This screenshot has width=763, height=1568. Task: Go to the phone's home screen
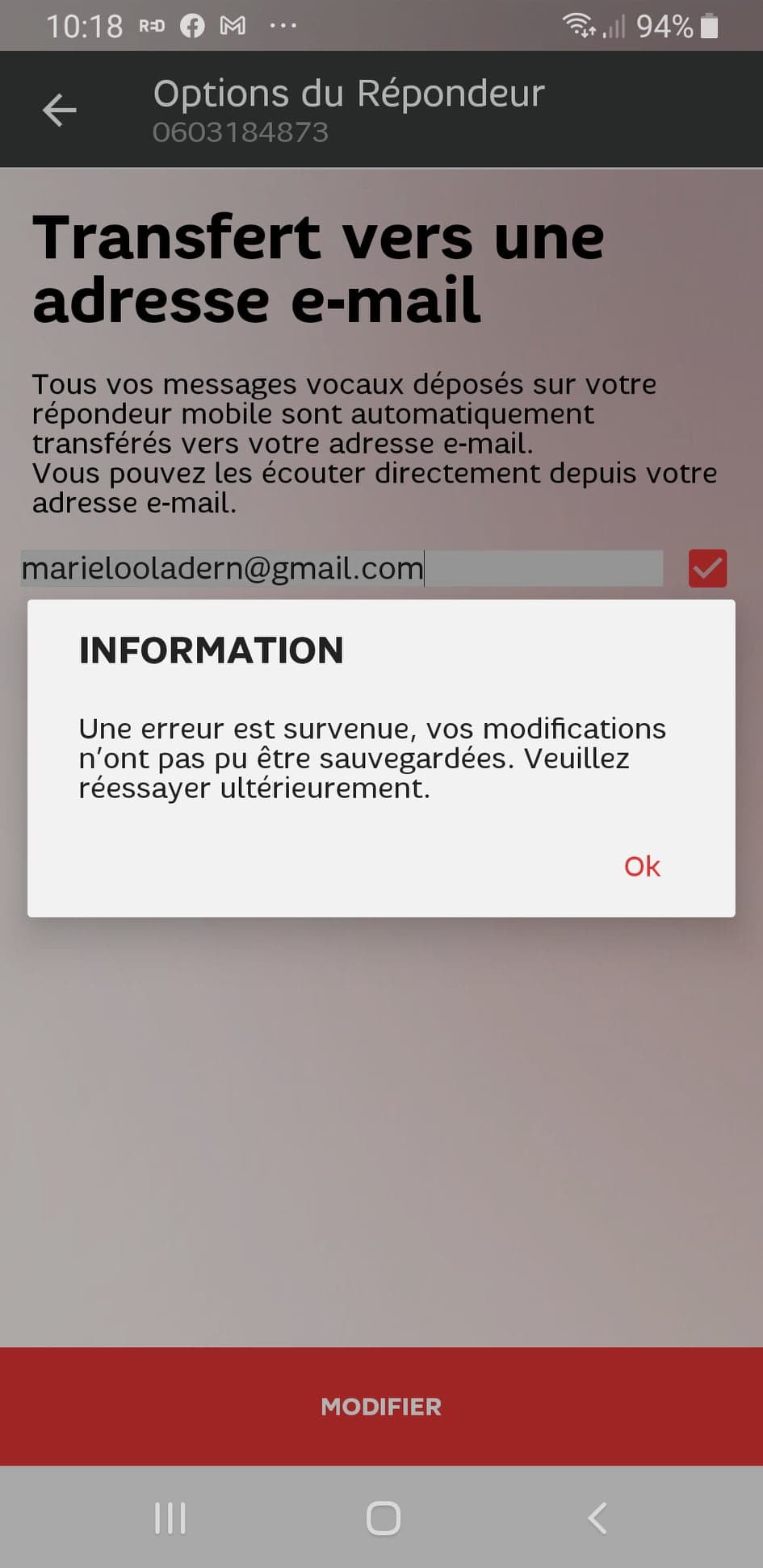(x=383, y=1518)
